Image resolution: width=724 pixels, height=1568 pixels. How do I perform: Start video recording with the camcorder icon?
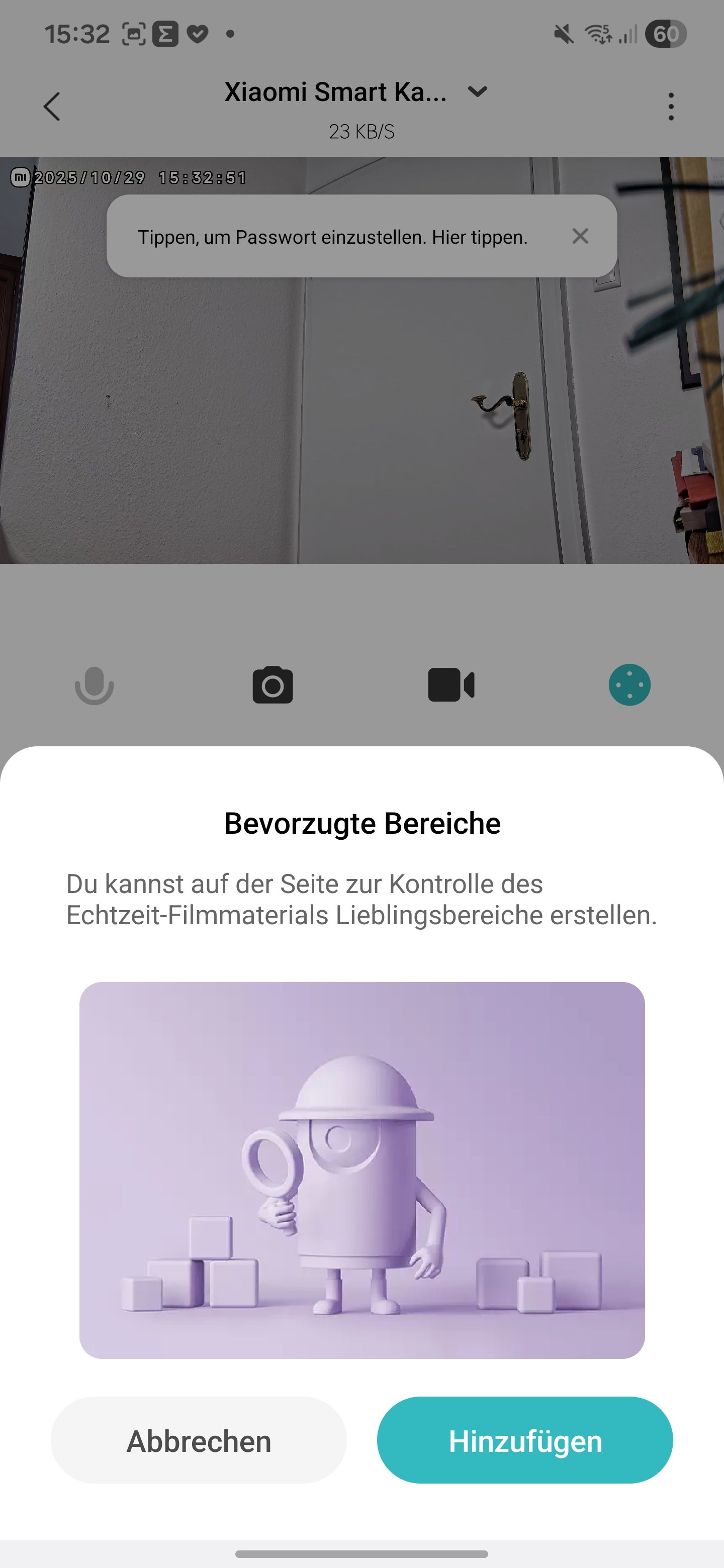450,685
